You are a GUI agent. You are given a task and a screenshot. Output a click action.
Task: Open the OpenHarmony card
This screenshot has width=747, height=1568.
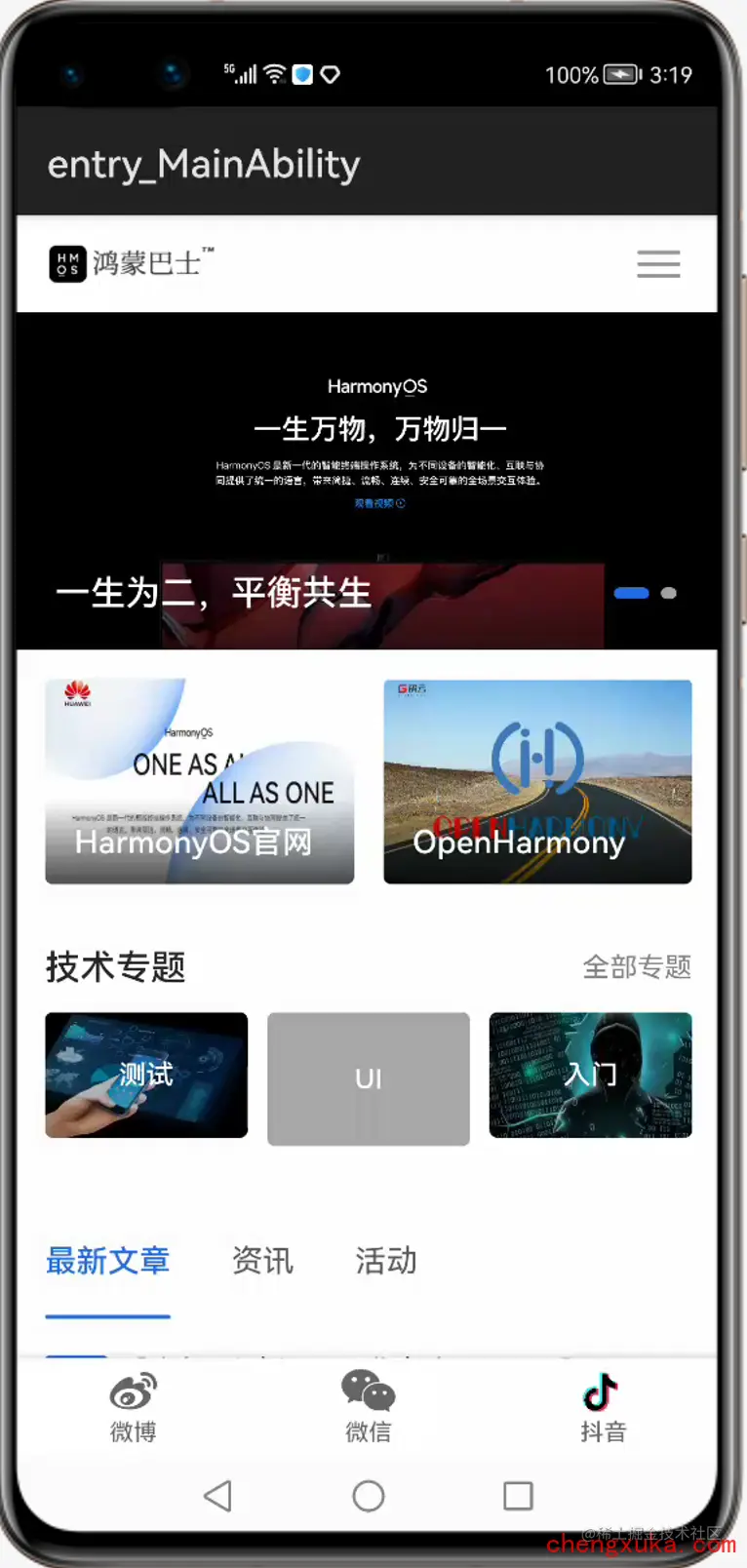click(537, 782)
